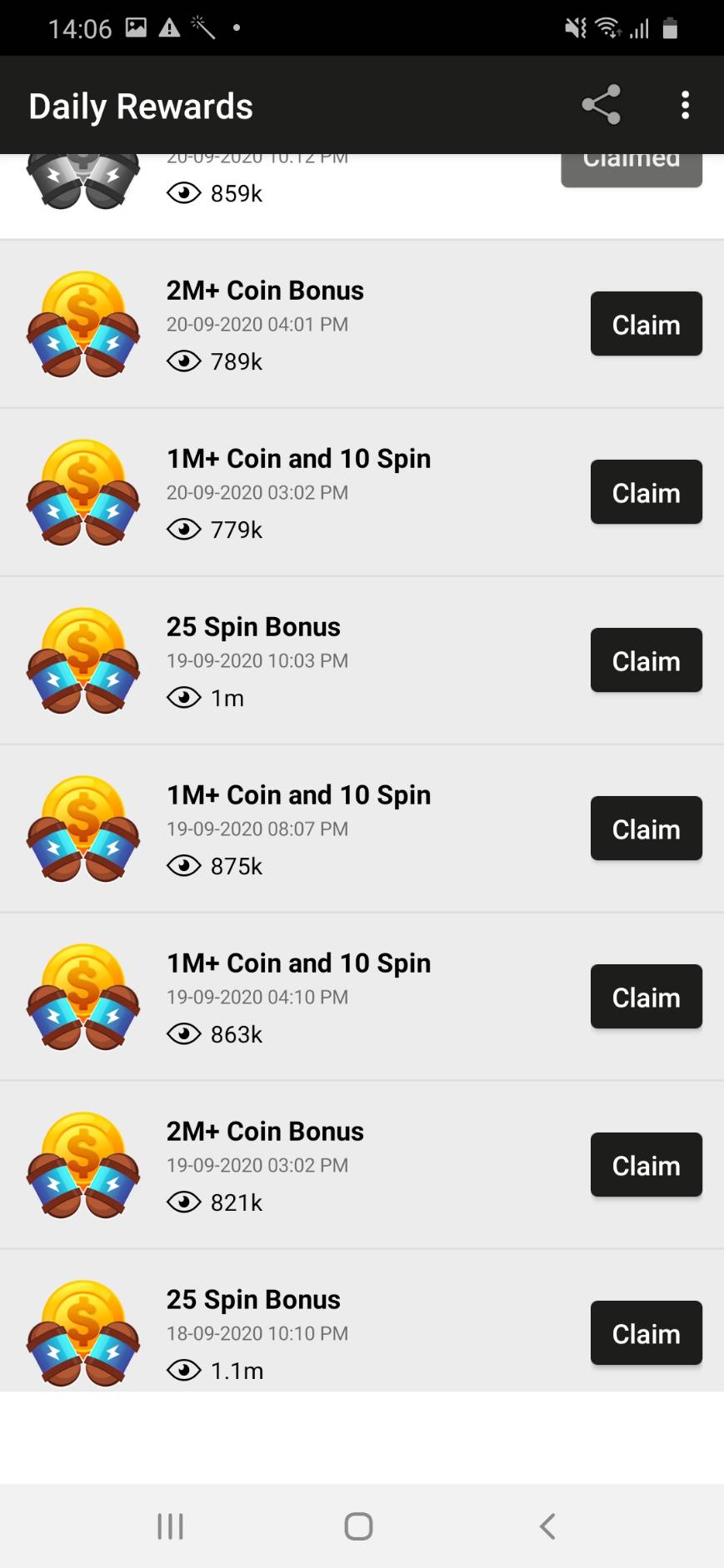Open the overflow menu
This screenshot has height=1568, width=724.
click(x=685, y=105)
